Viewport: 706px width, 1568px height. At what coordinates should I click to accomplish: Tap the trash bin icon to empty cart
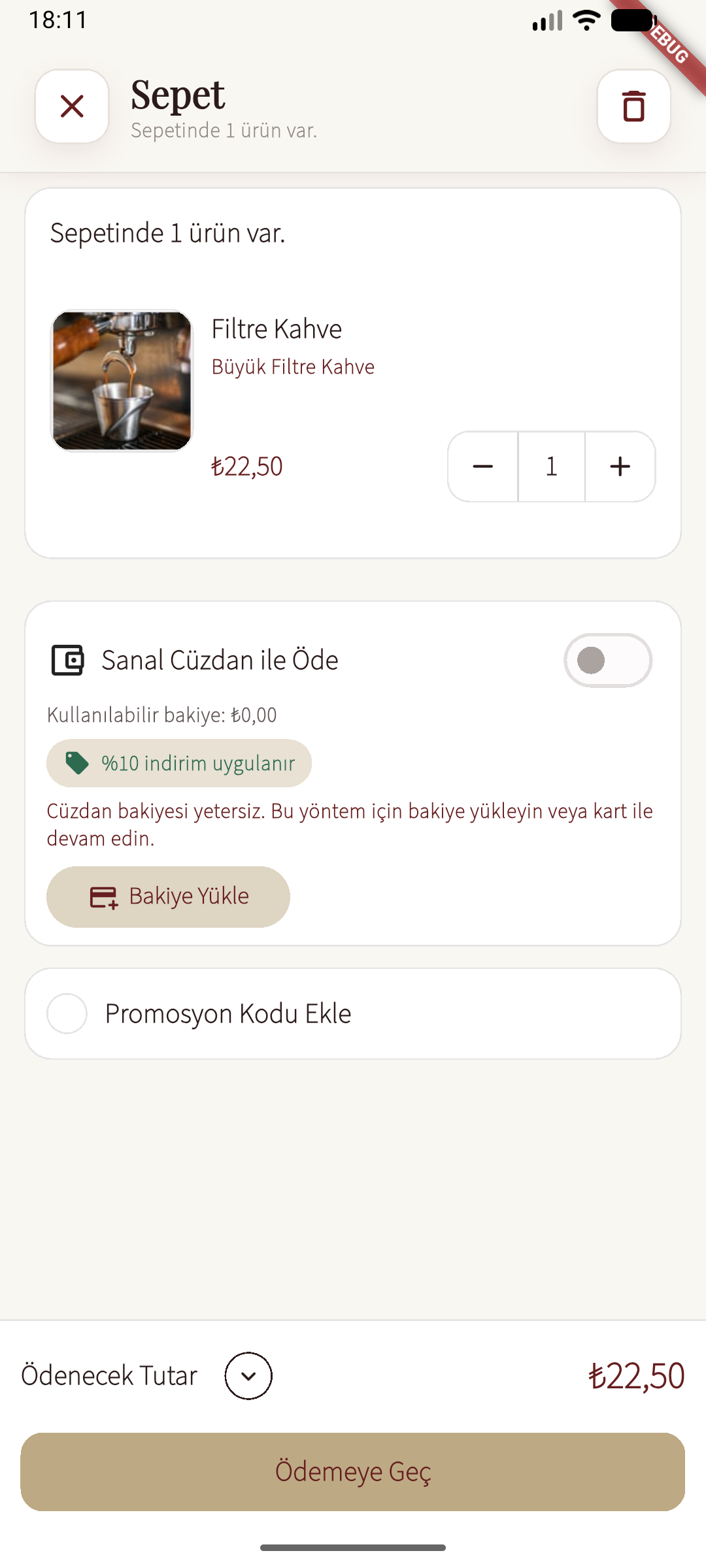pos(632,106)
